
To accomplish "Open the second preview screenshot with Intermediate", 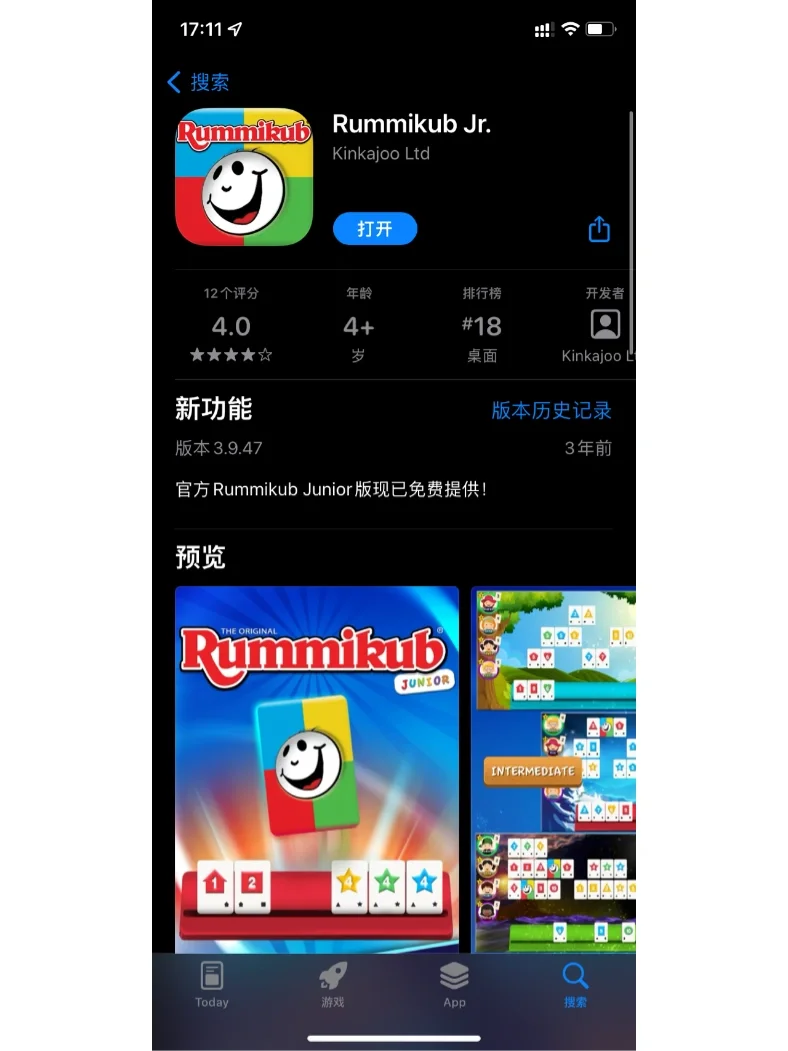I will [x=553, y=768].
